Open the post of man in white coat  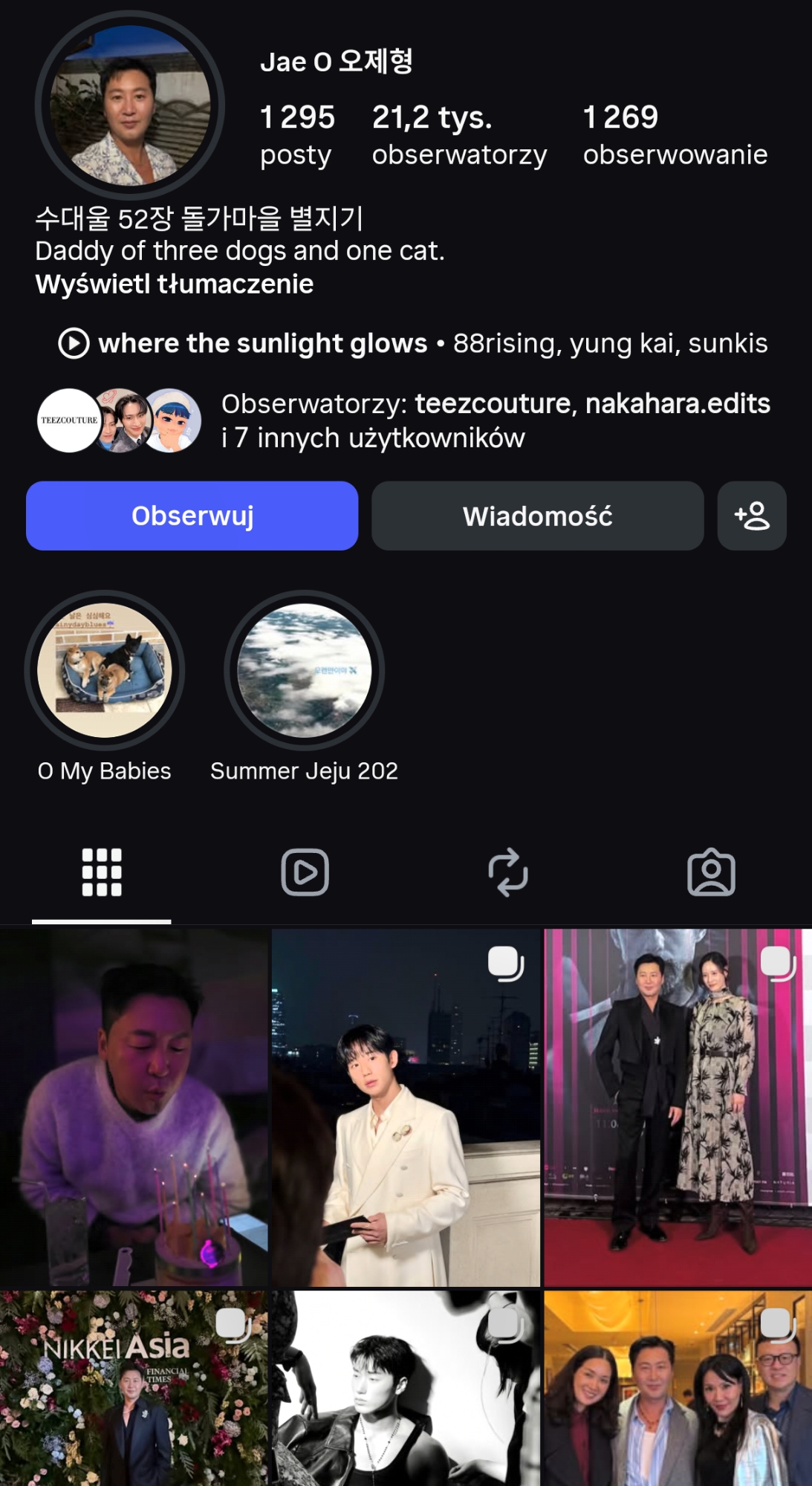click(x=406, y=1107)
